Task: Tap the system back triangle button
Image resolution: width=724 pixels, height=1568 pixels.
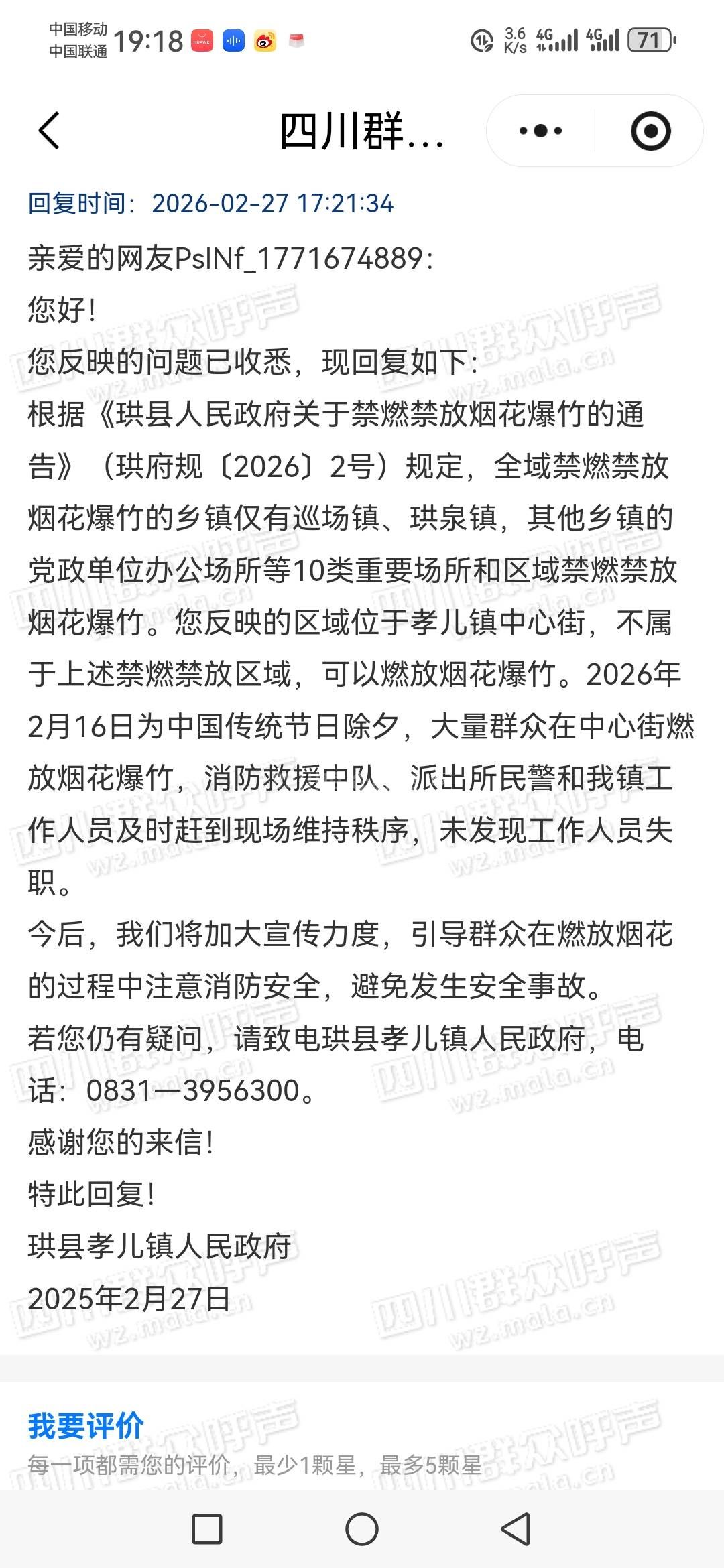Action: [x=516, y=1529]
